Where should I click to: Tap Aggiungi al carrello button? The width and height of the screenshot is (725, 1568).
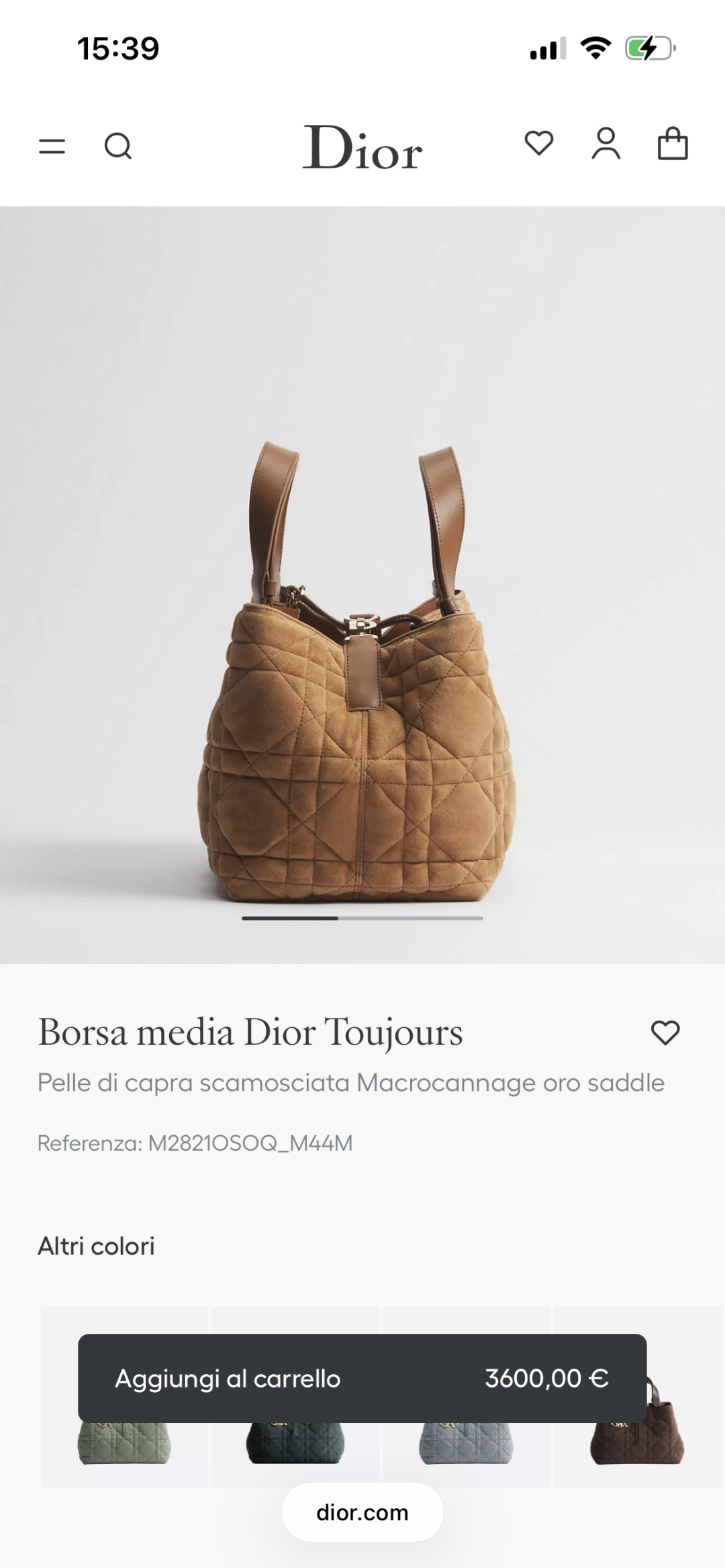(362, 1378)
